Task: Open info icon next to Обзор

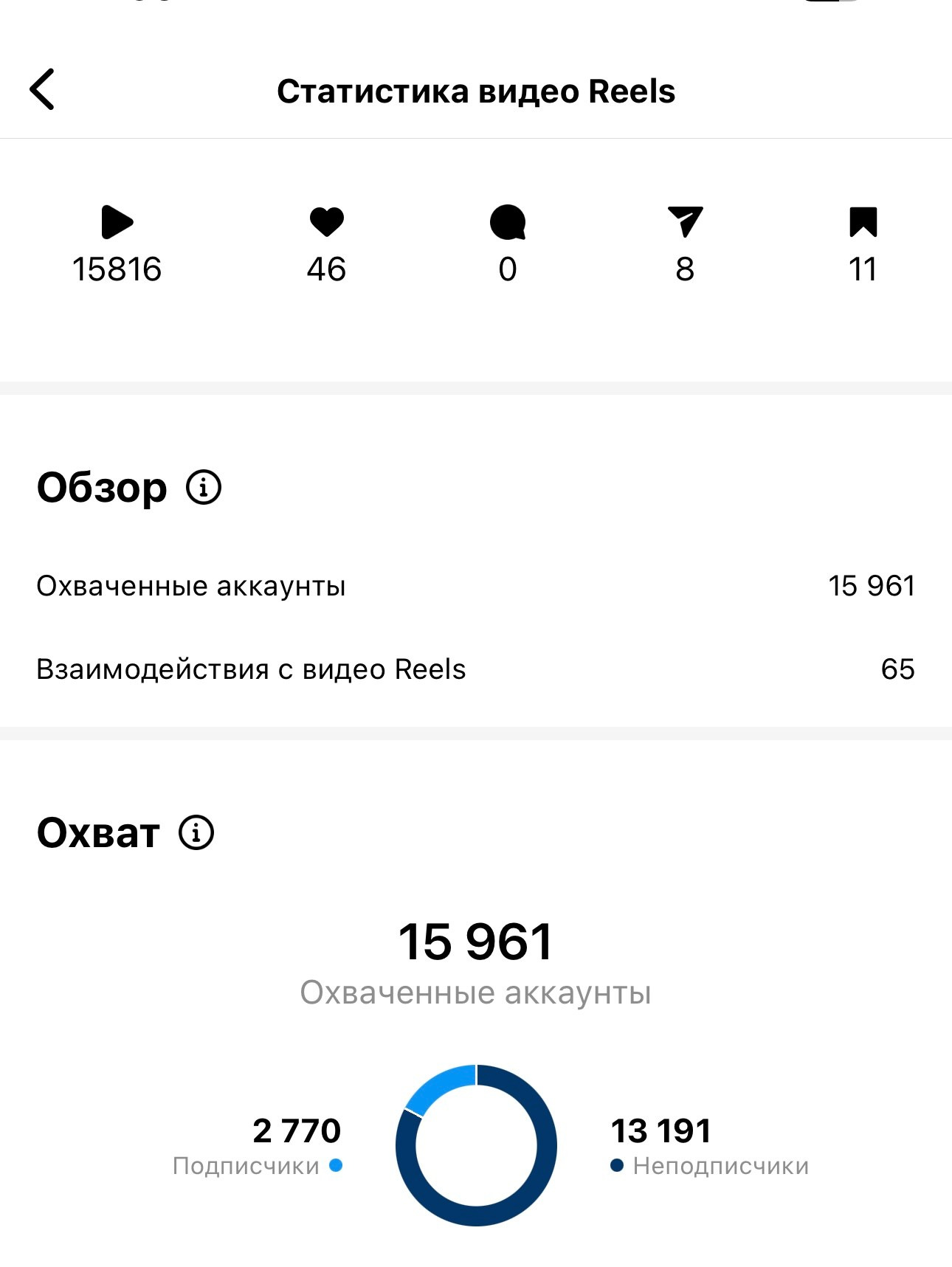Action: 204,488
